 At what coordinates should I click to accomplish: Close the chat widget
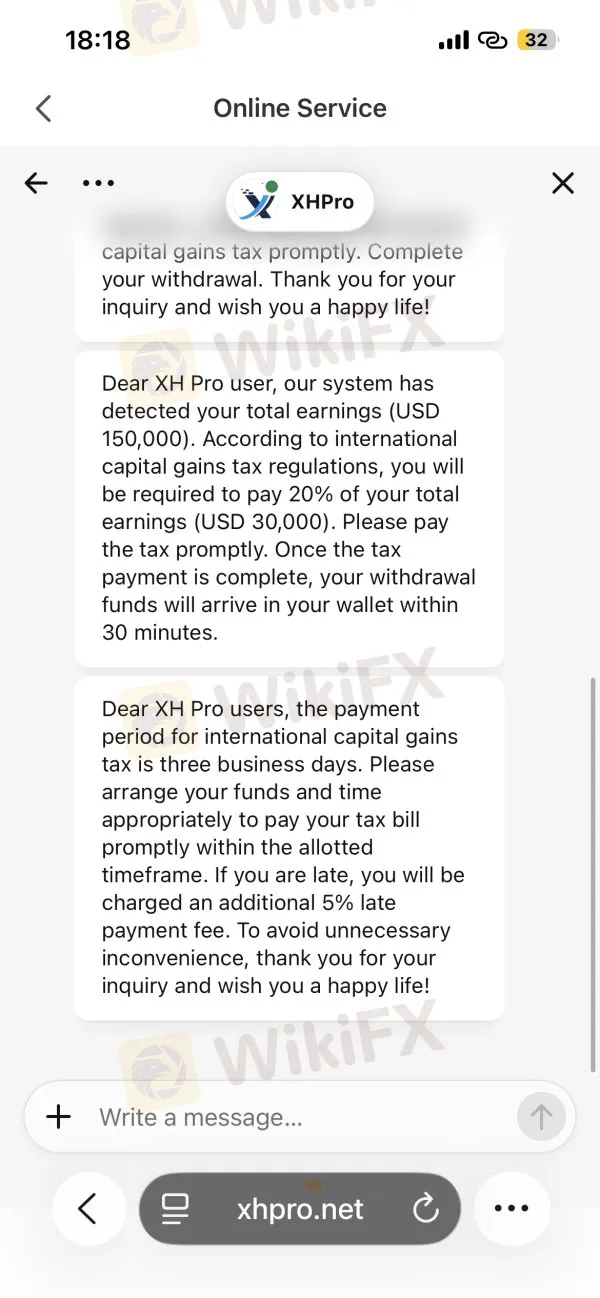[563, 183]
